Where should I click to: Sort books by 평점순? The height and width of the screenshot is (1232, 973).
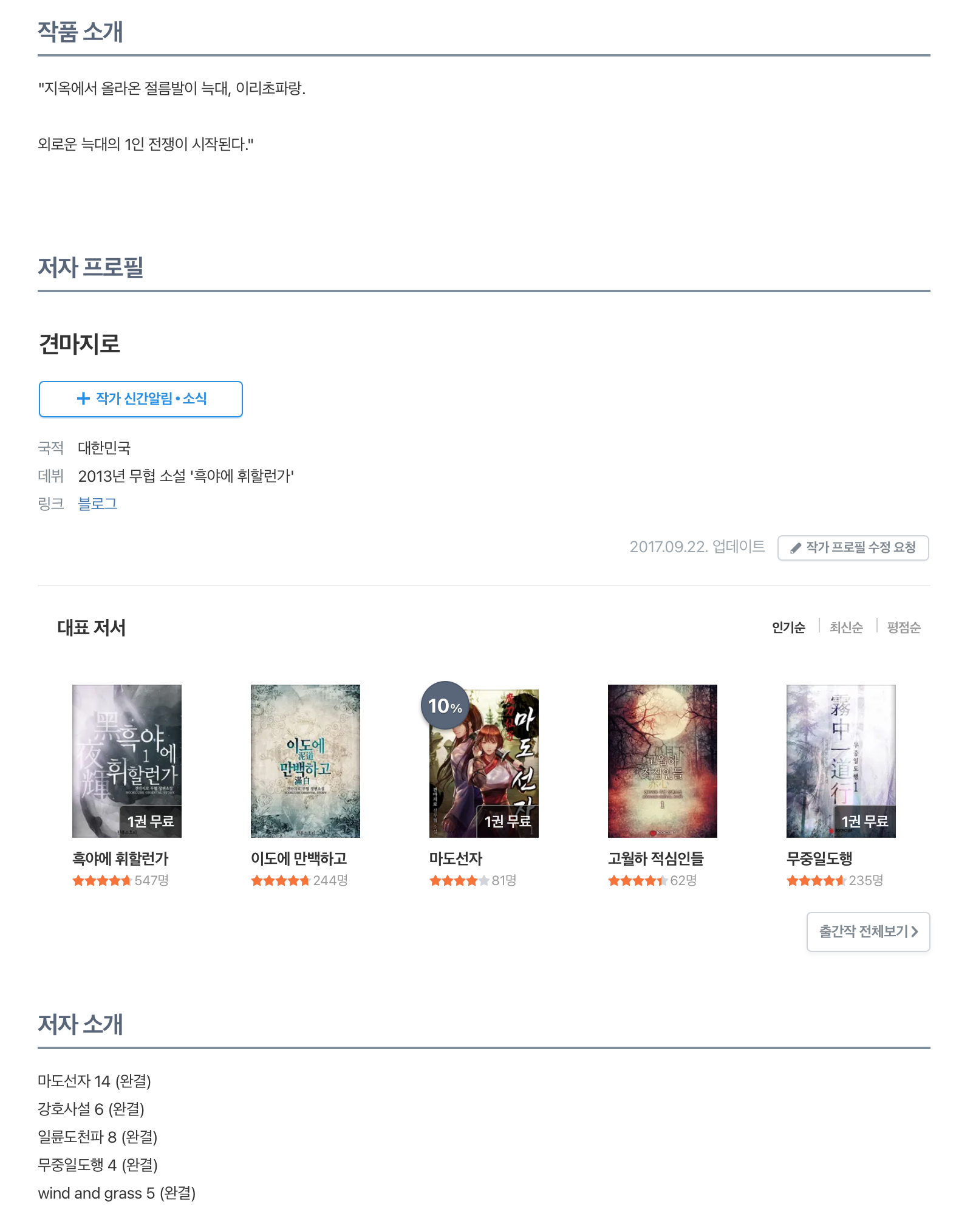click(x=903, y=628)
